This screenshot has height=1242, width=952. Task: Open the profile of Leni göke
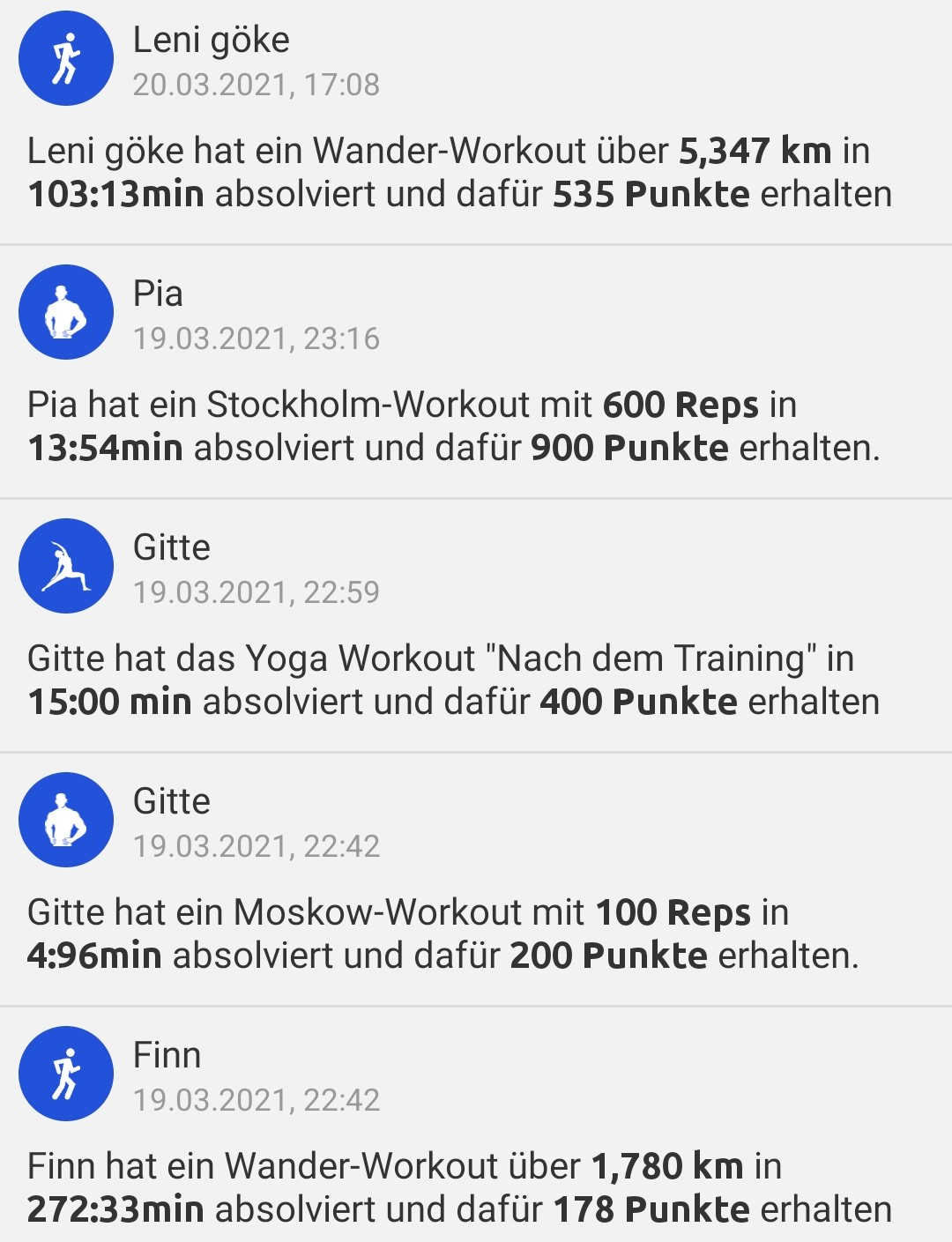[211, 41]
